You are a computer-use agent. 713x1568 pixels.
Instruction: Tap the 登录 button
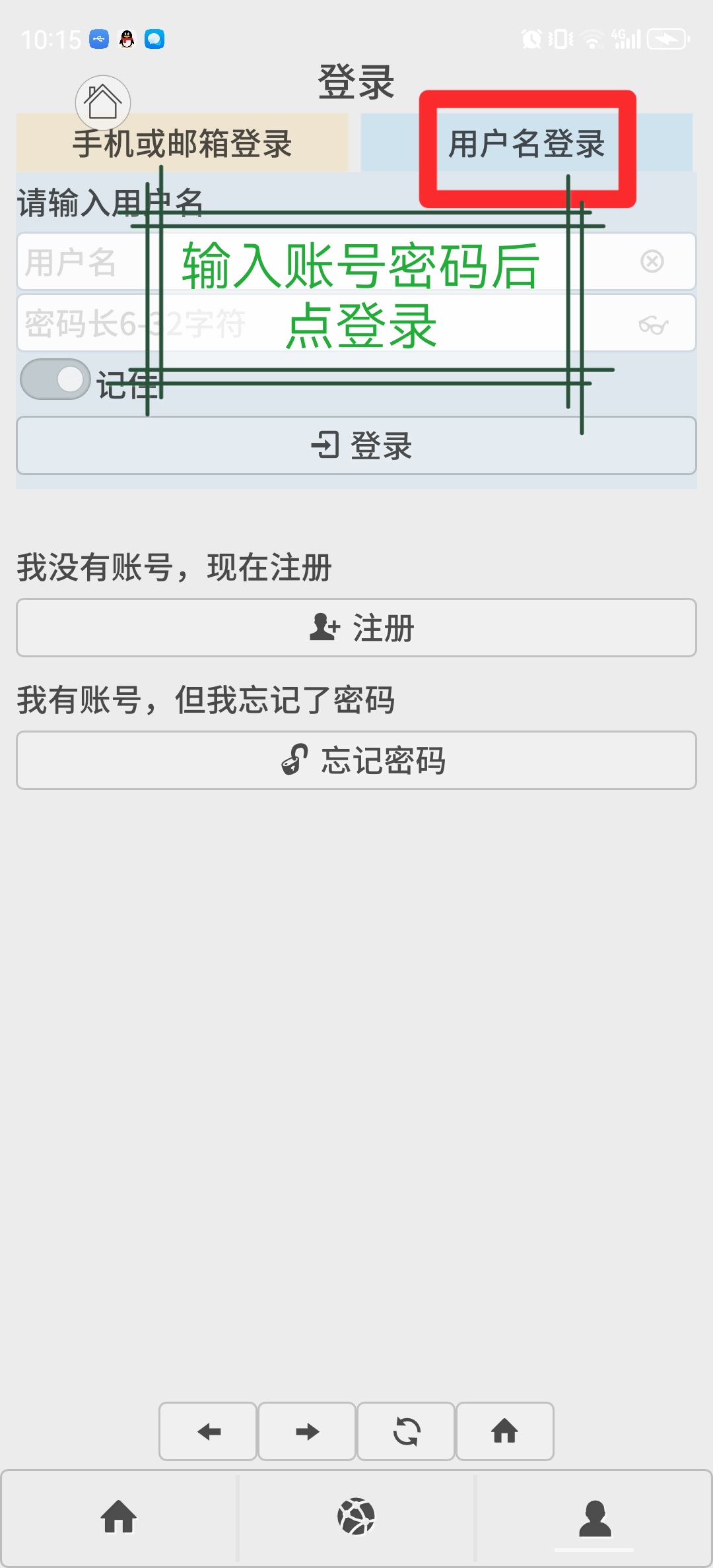tap(356, 445)
